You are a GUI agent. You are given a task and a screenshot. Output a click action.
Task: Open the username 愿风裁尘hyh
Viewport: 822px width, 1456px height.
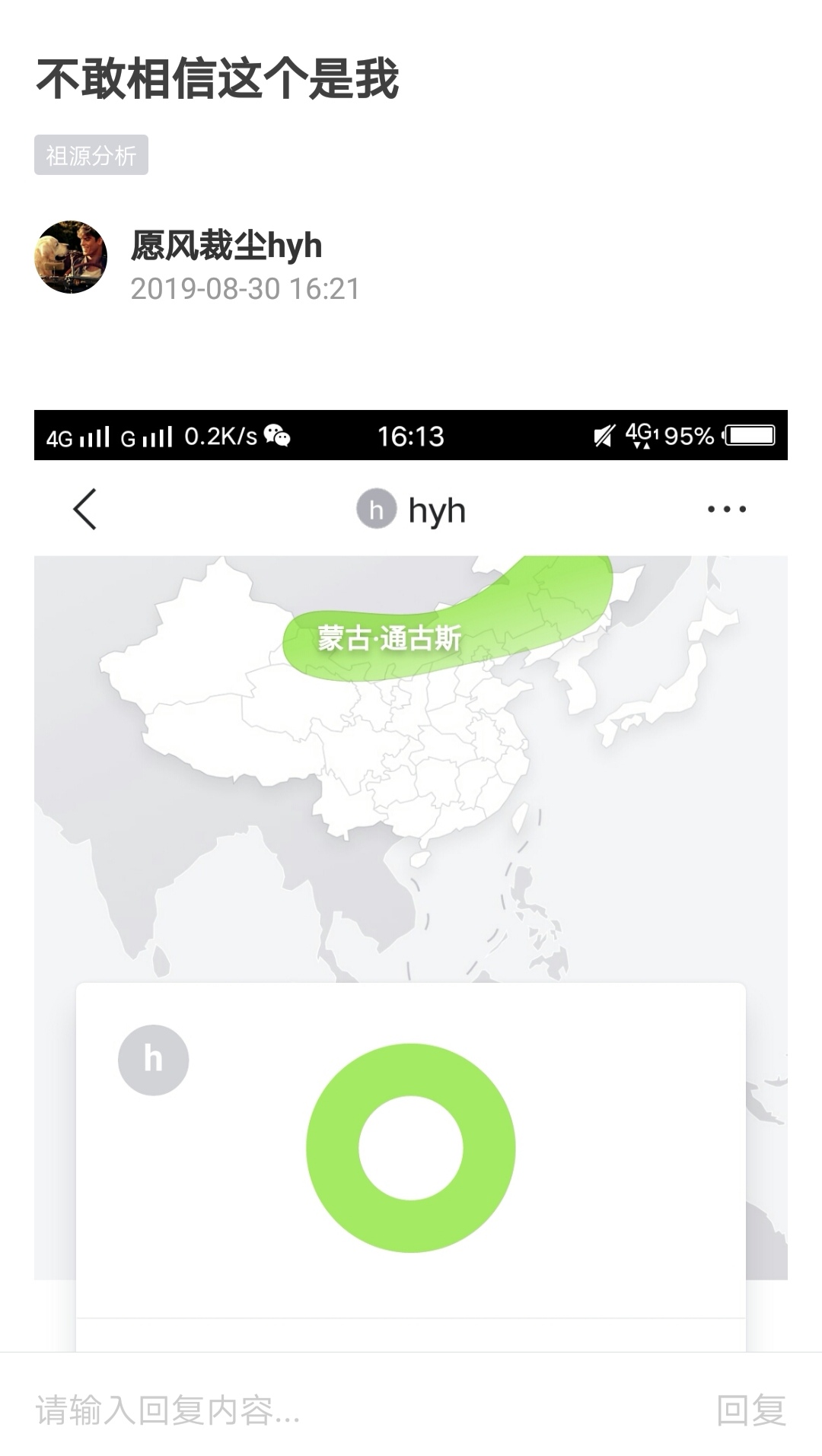point(226,245)
